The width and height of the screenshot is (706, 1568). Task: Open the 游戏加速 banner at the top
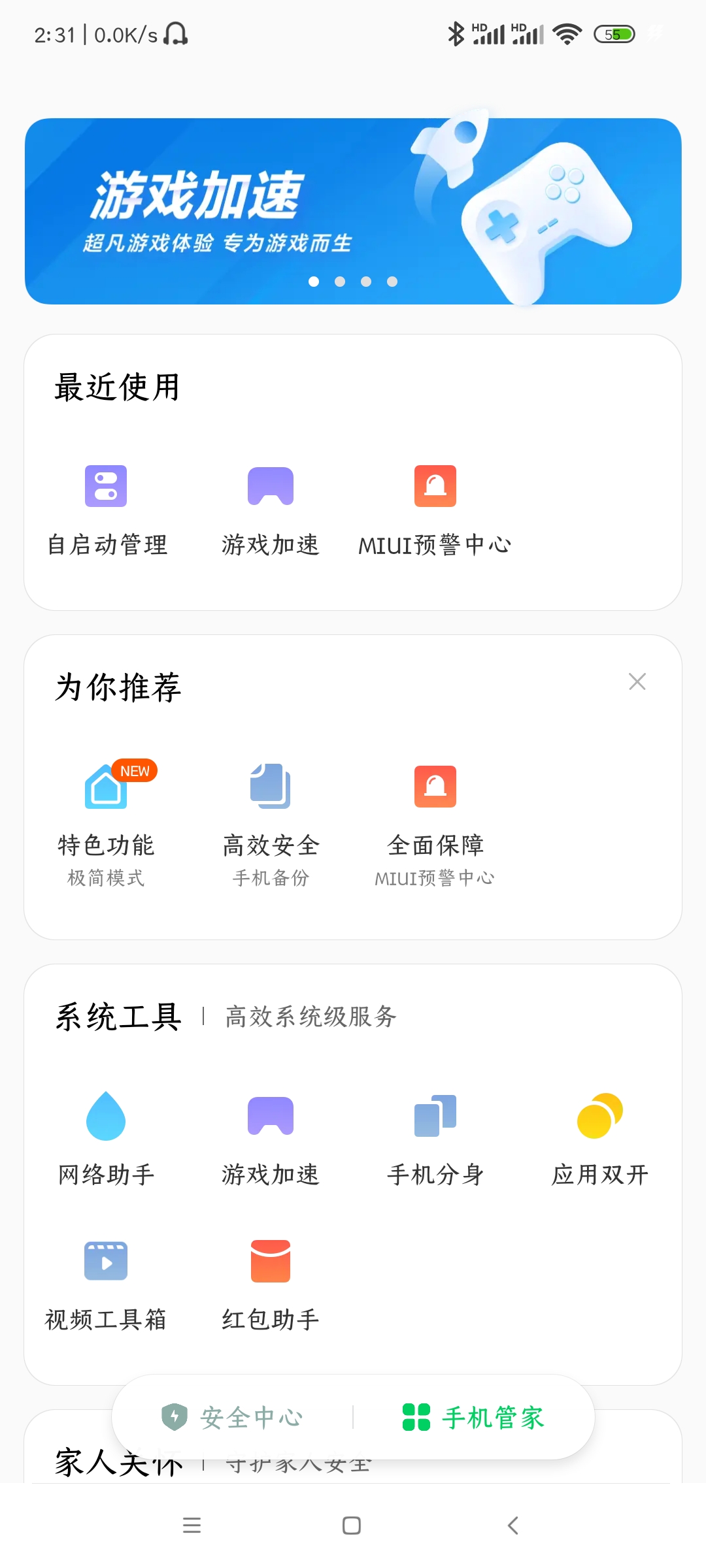click(353, 211)
